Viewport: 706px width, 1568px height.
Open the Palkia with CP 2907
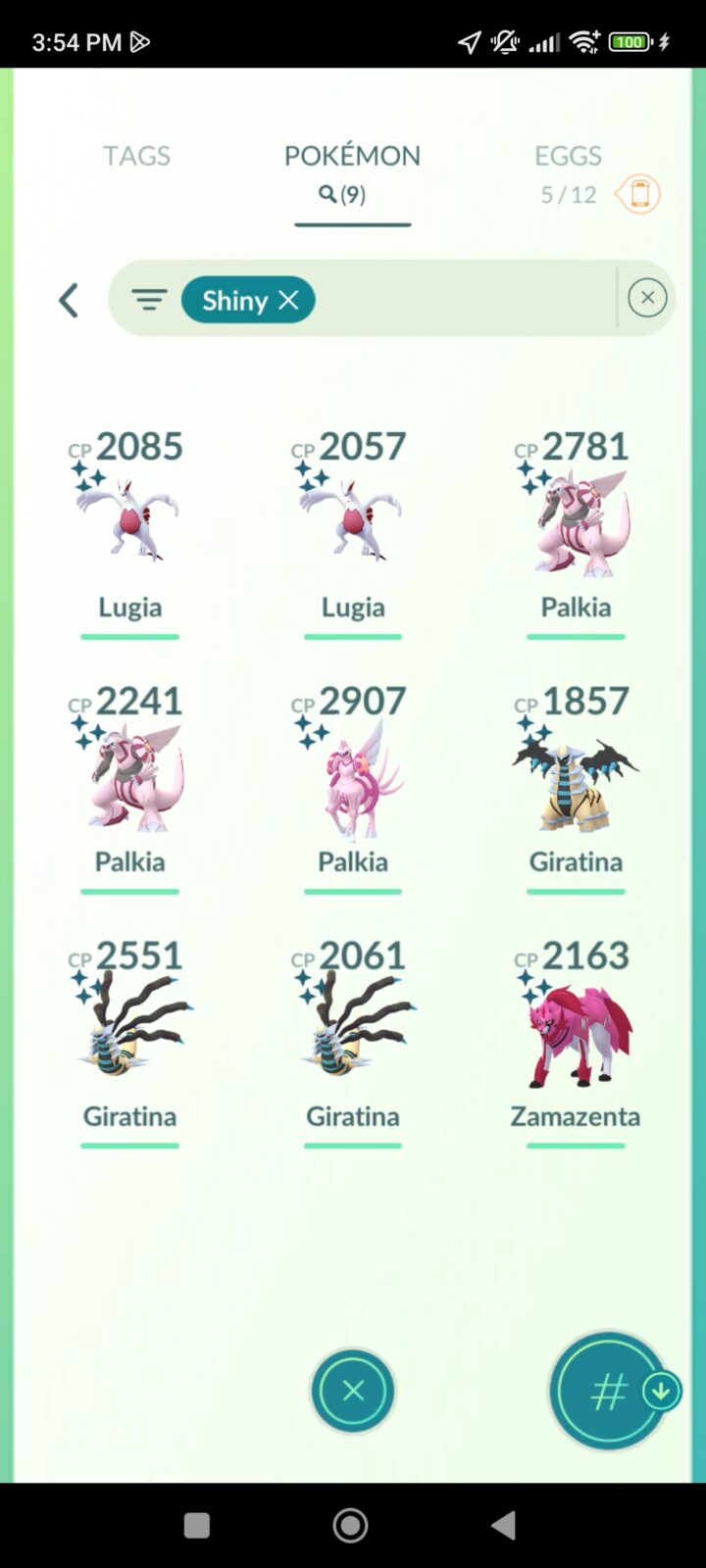click(x=352, y=774)
